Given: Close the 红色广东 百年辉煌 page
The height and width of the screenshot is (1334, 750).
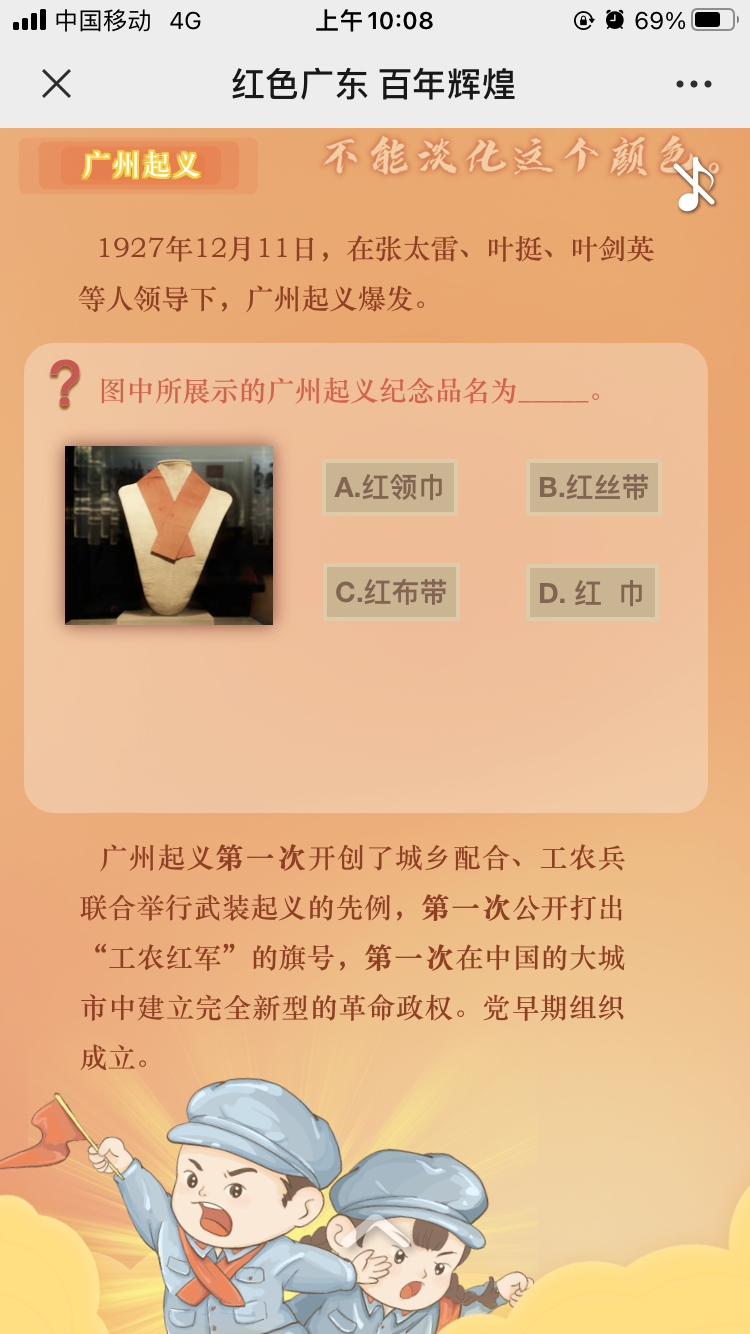Looking at the screenshot, I should point(57,84).
